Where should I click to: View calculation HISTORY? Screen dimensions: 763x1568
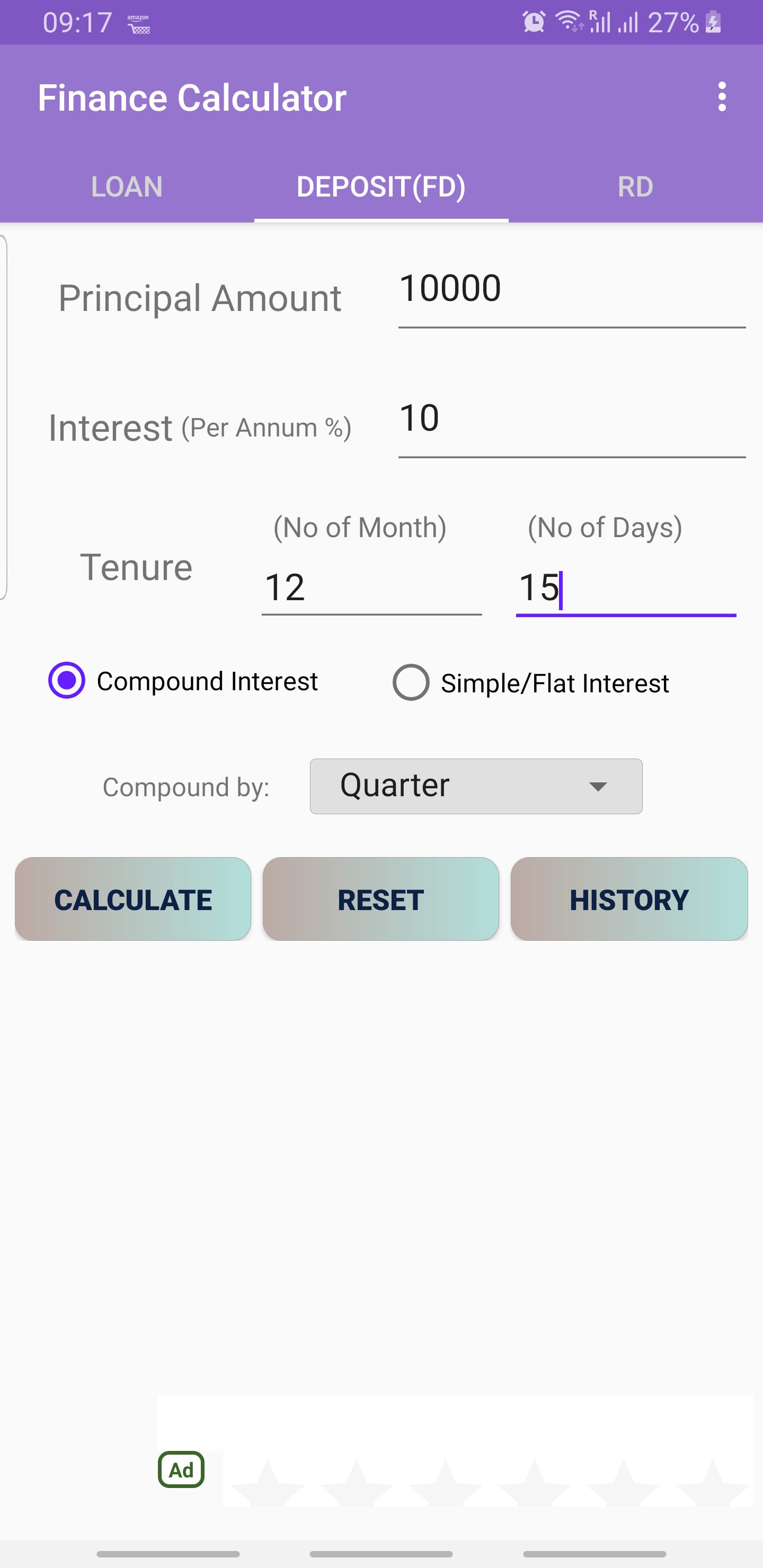click(x=629, y=899)
